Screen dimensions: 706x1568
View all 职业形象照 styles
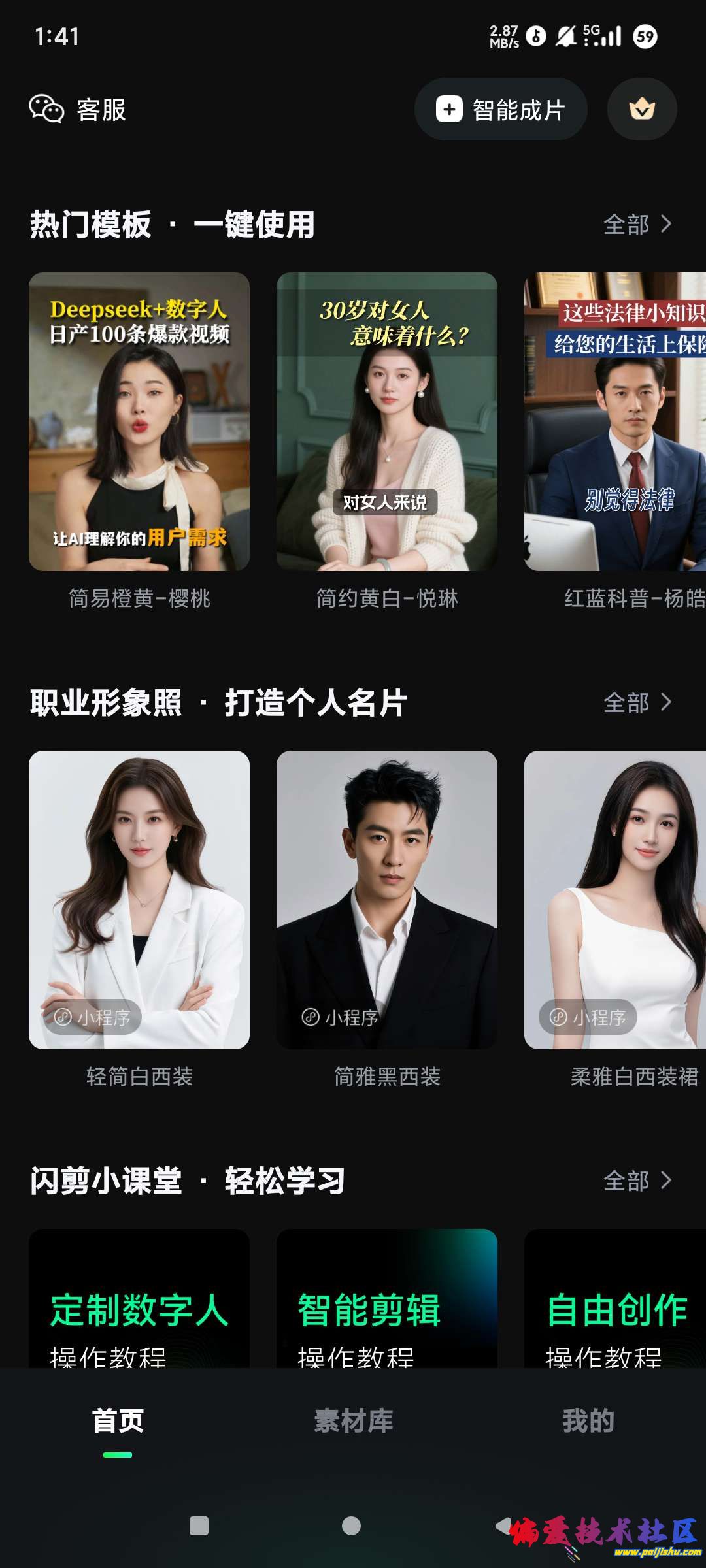(x=637, y=702)
